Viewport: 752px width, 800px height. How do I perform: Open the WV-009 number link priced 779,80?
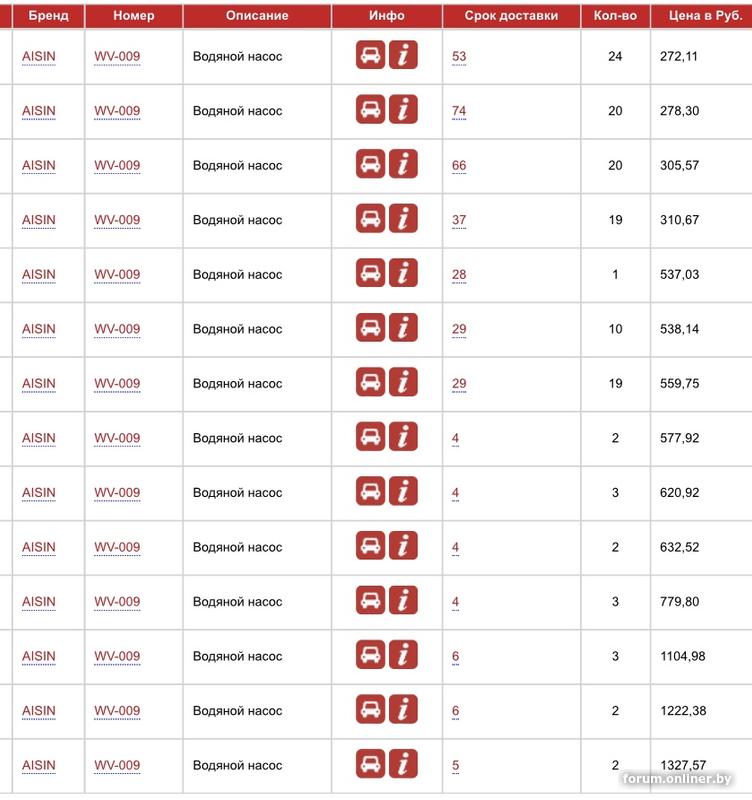pos(117,602)
